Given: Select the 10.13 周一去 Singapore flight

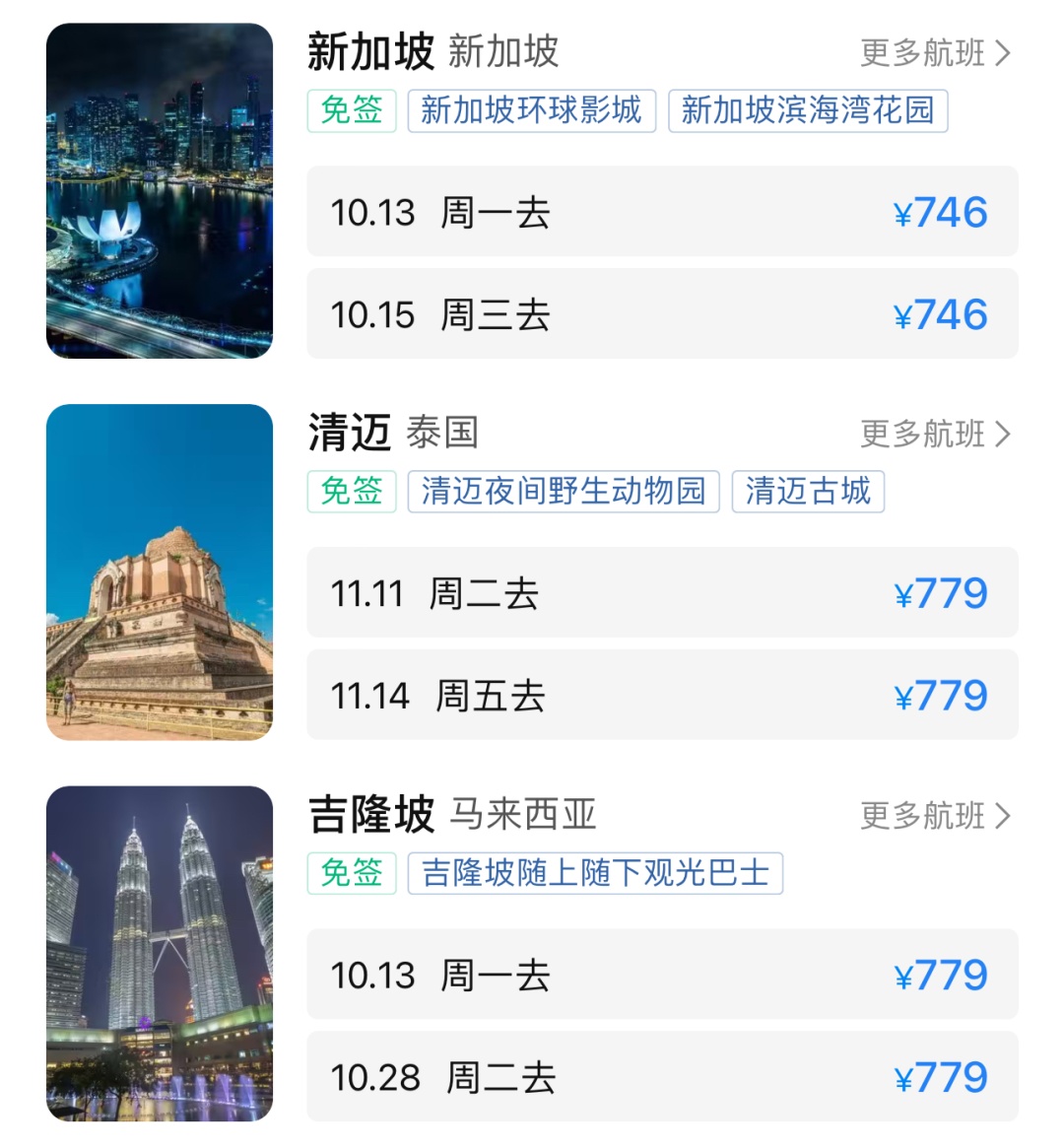Looking at the screenshot, I should [x=662, y=212].
